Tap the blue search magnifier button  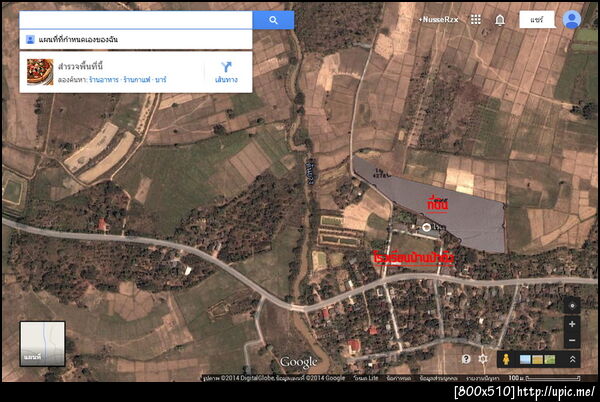[x=273, y=20]
